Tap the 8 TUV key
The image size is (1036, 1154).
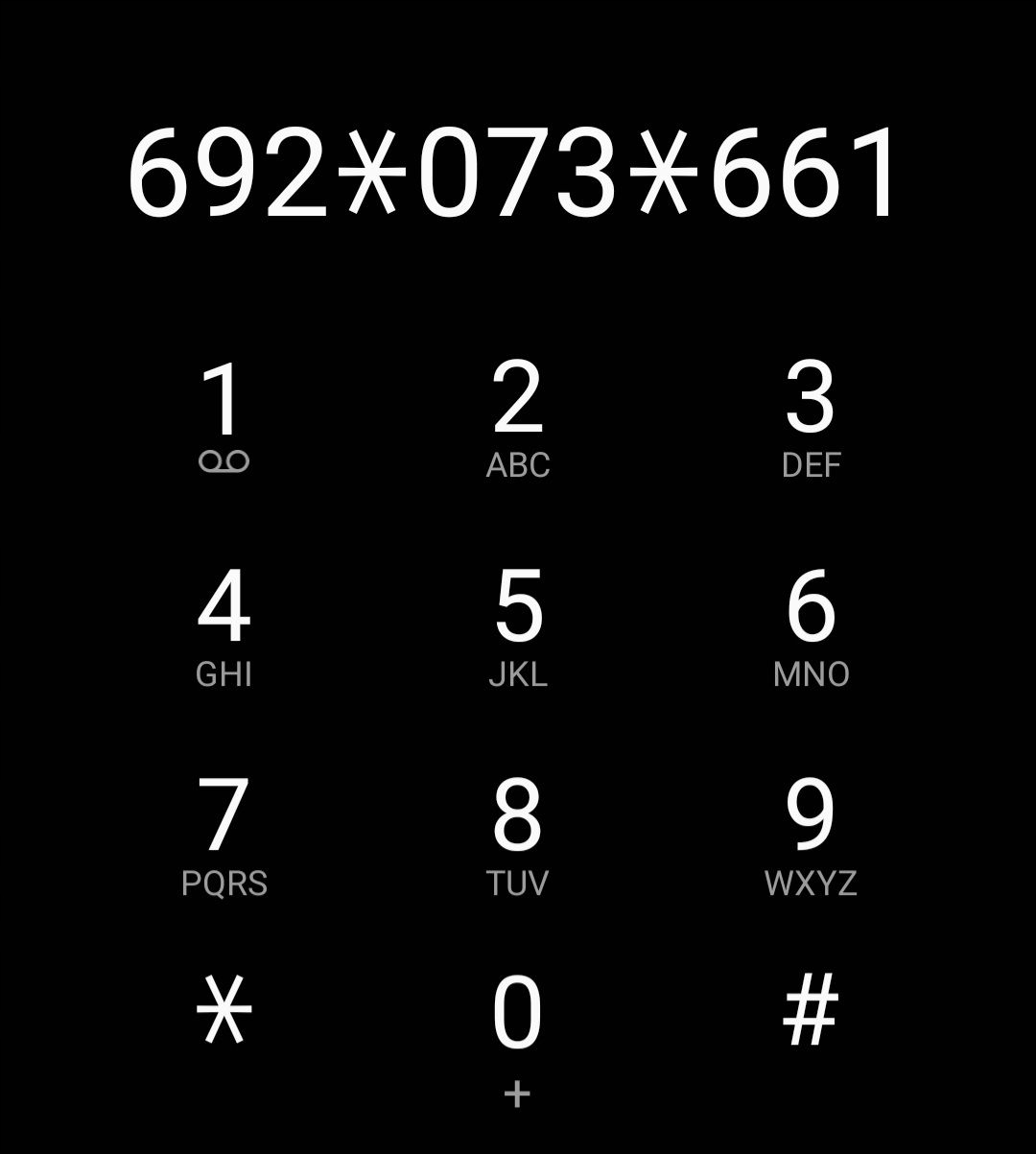click(x=517, y=835)
